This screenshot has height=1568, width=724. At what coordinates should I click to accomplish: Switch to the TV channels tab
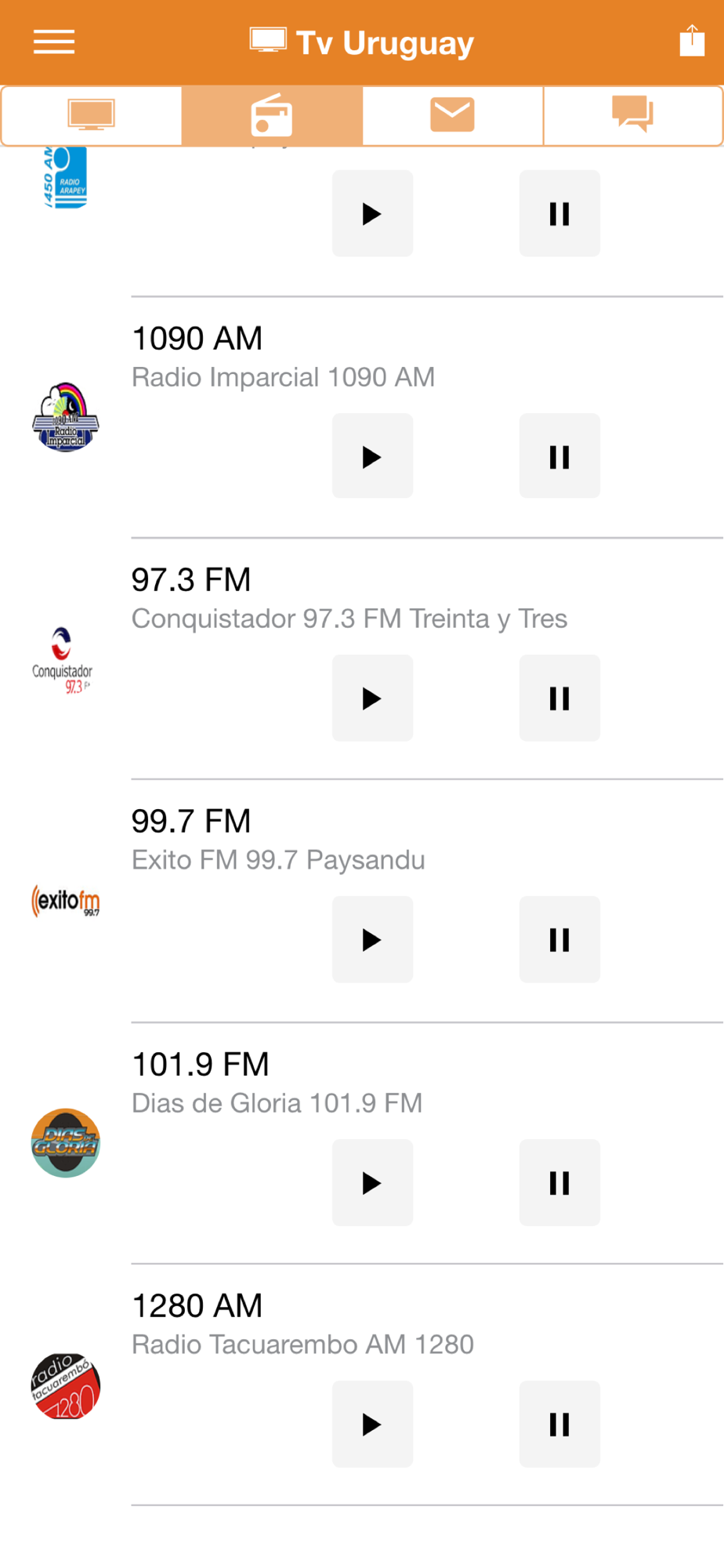pos(92,116)
